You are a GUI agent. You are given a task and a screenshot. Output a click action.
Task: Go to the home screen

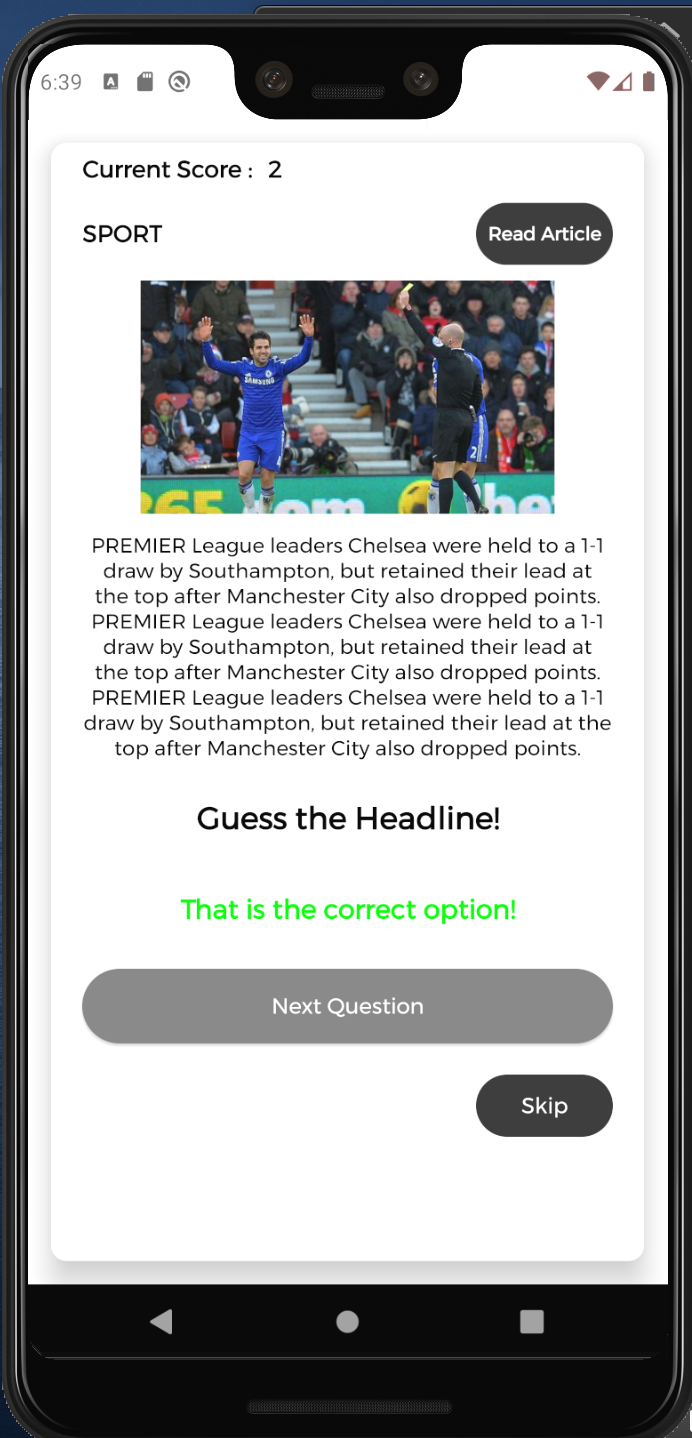coord(347,1322)
